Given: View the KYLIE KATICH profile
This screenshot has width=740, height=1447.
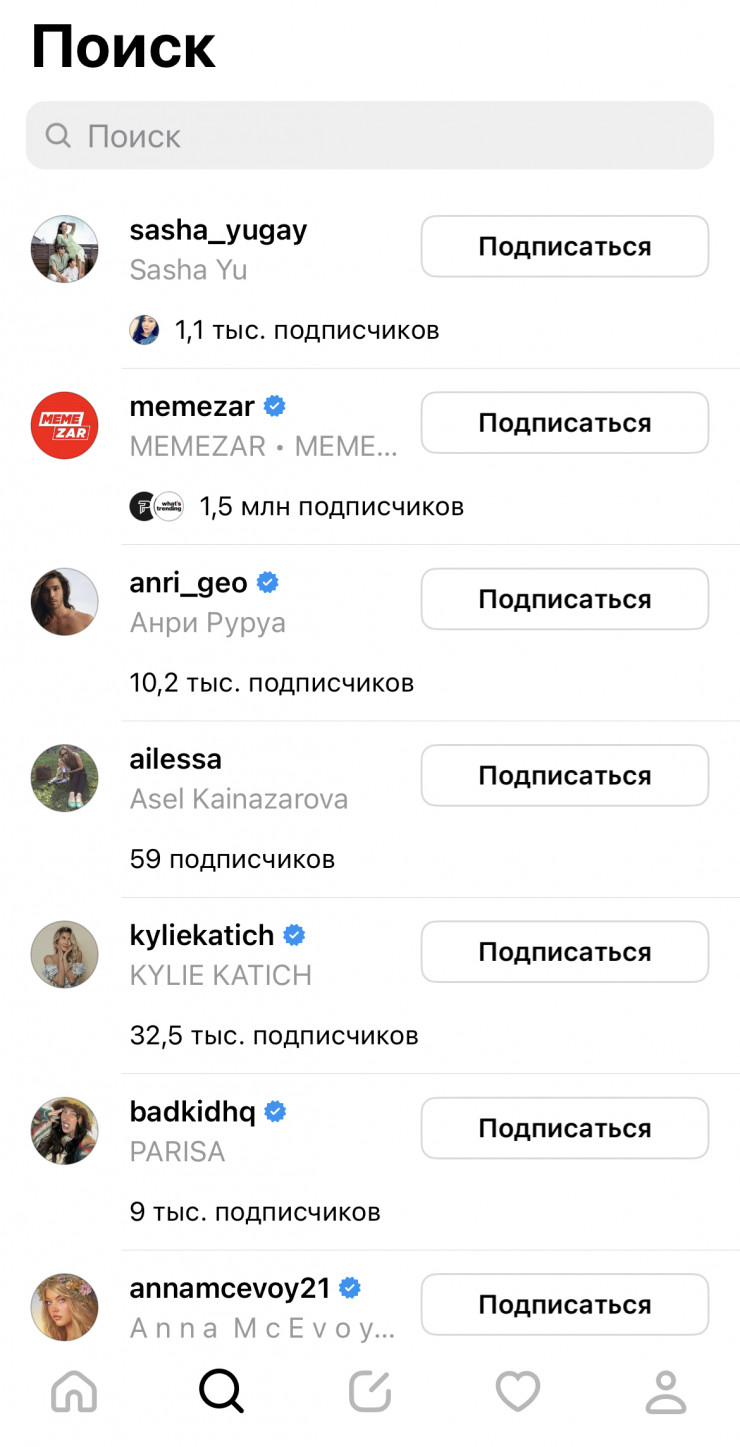Looking at the screenshot, I should (x=202, y=936).
